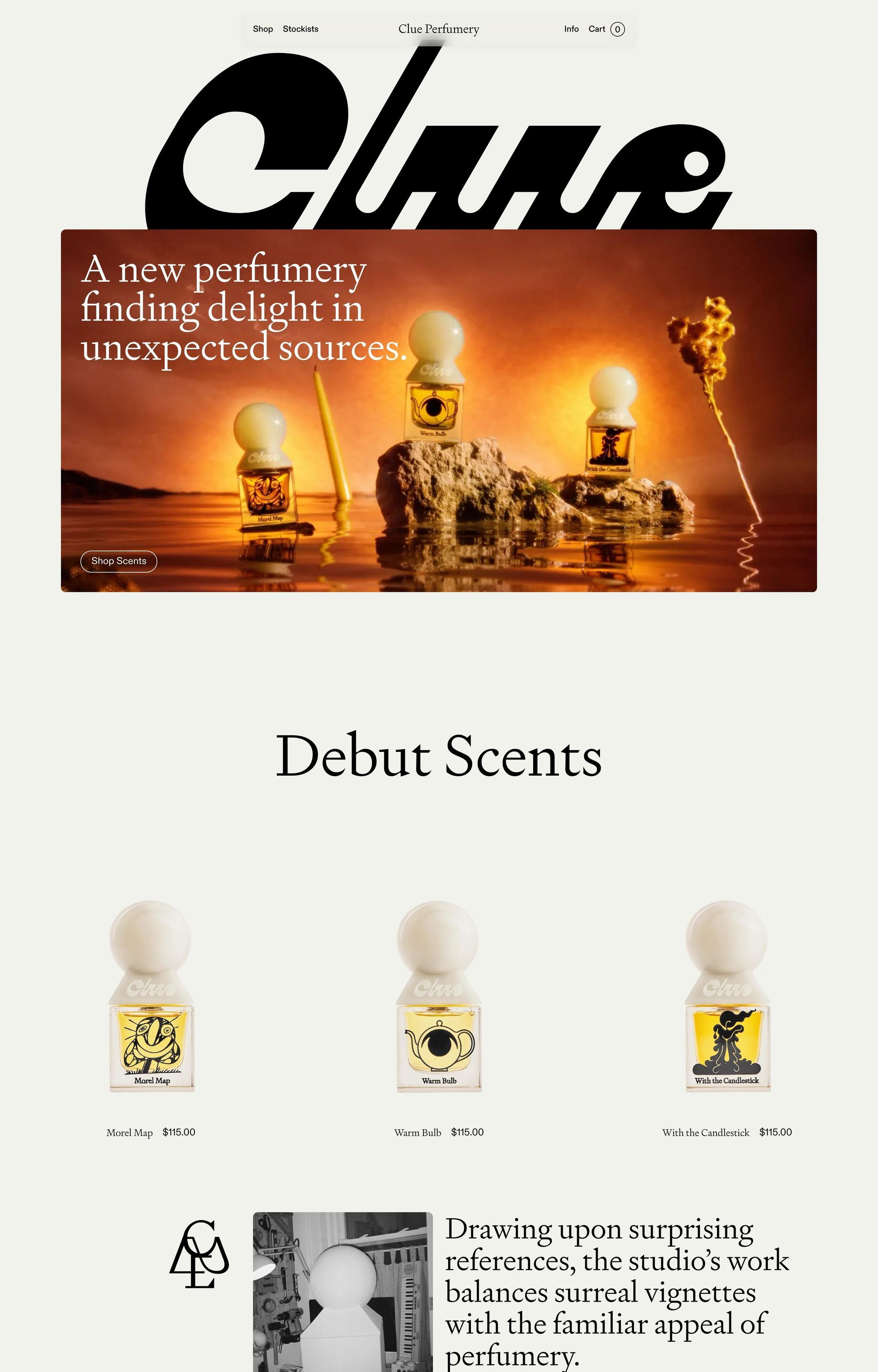
Task: Tap the Shop Scents button
Action: pos(118,561)
